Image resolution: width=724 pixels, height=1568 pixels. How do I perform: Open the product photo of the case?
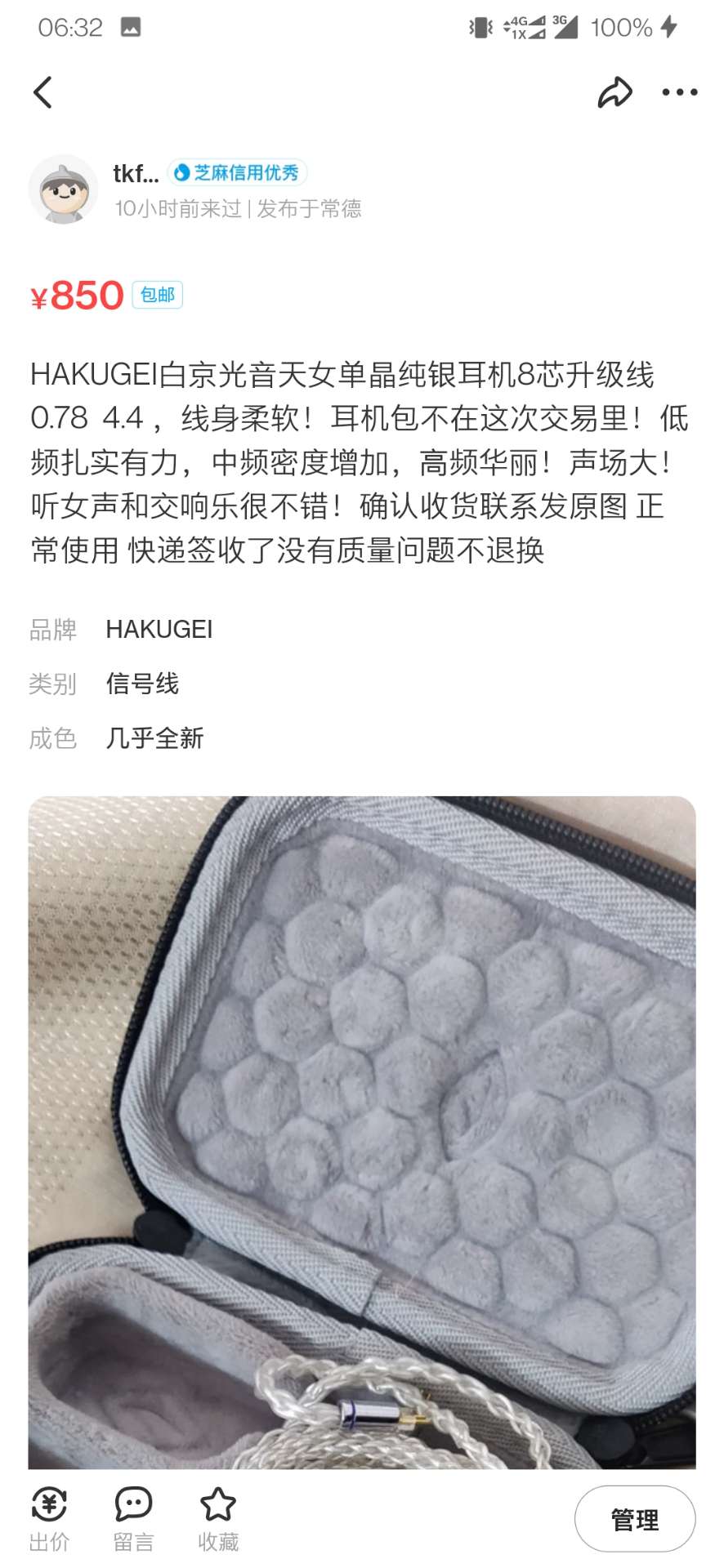click(x=362, y=1131)
